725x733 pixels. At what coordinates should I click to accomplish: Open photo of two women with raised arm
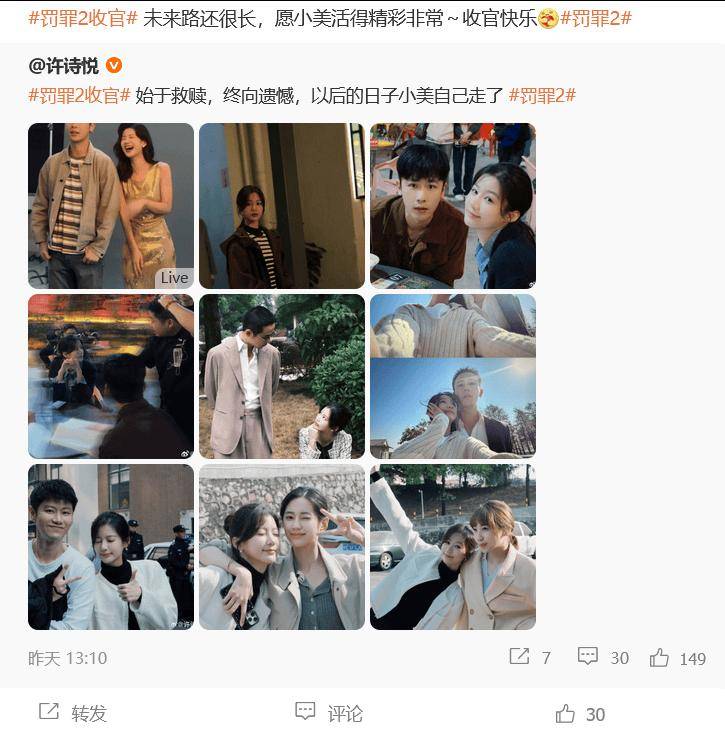pos(453,547)
